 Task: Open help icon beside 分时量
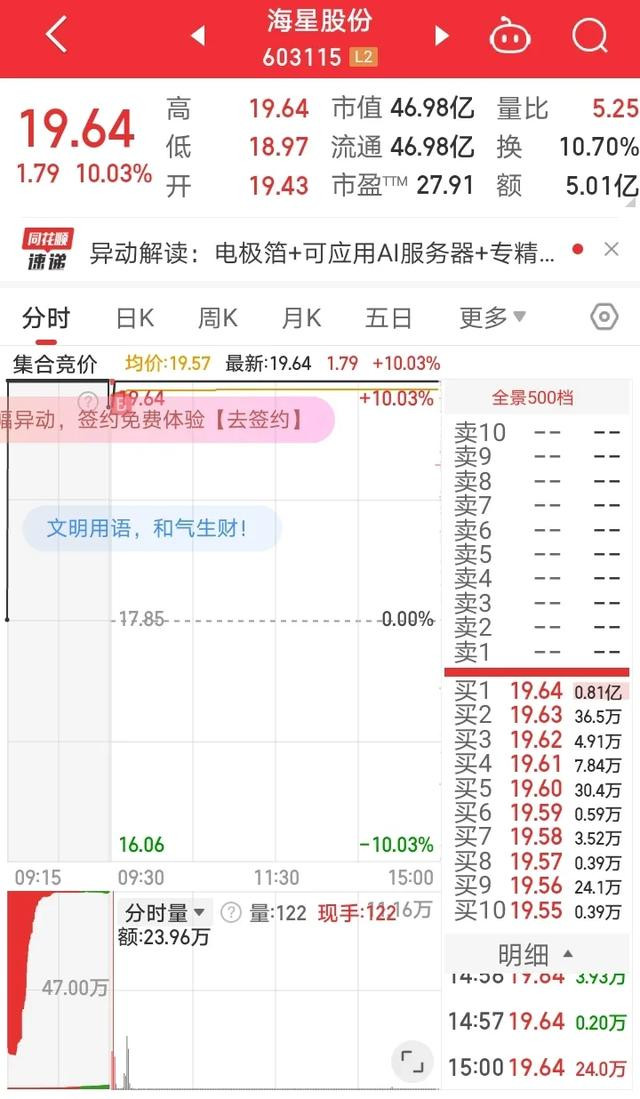231,913
